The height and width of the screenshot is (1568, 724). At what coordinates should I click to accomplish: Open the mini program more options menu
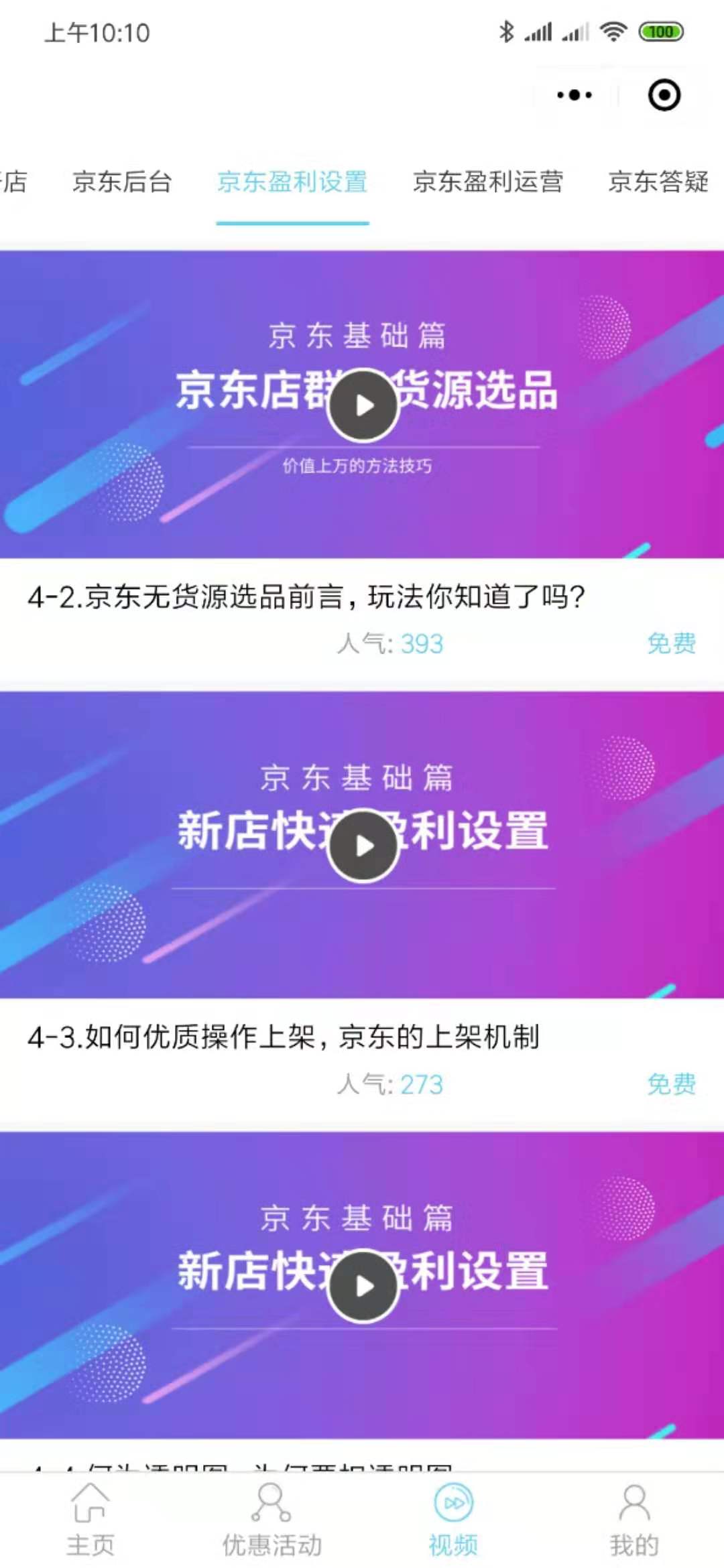575,95
